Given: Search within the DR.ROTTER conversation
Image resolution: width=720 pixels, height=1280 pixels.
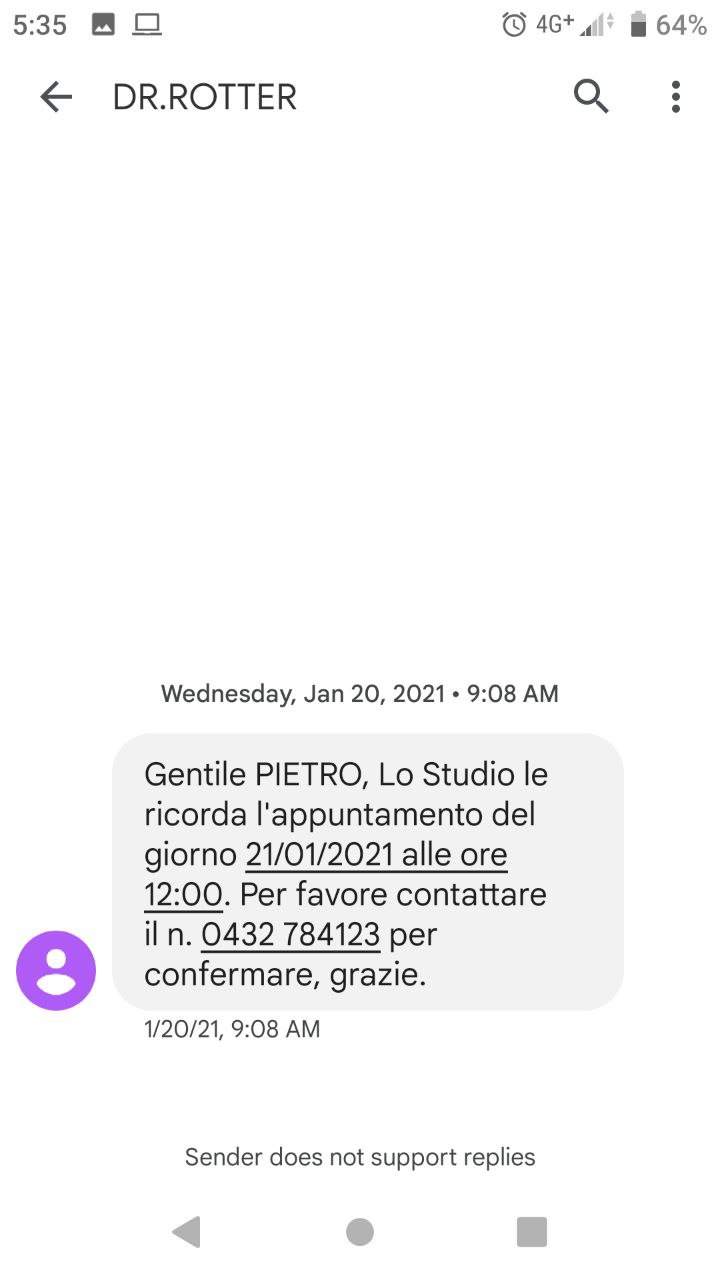Looking at the screenshot, I should pyautogui.click(x=591, y=97).
